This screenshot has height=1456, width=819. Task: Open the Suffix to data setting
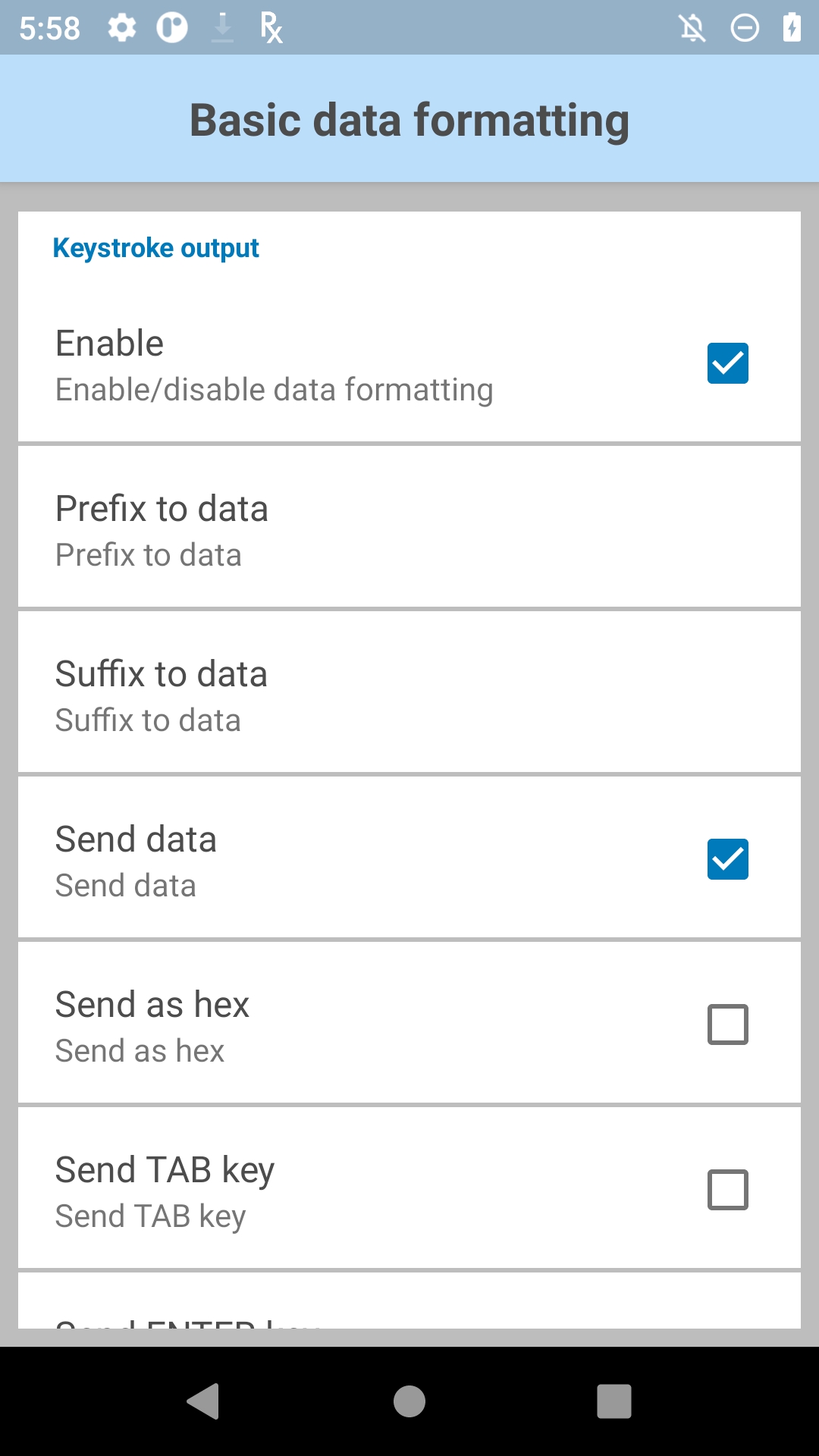[x=409, y=694]
